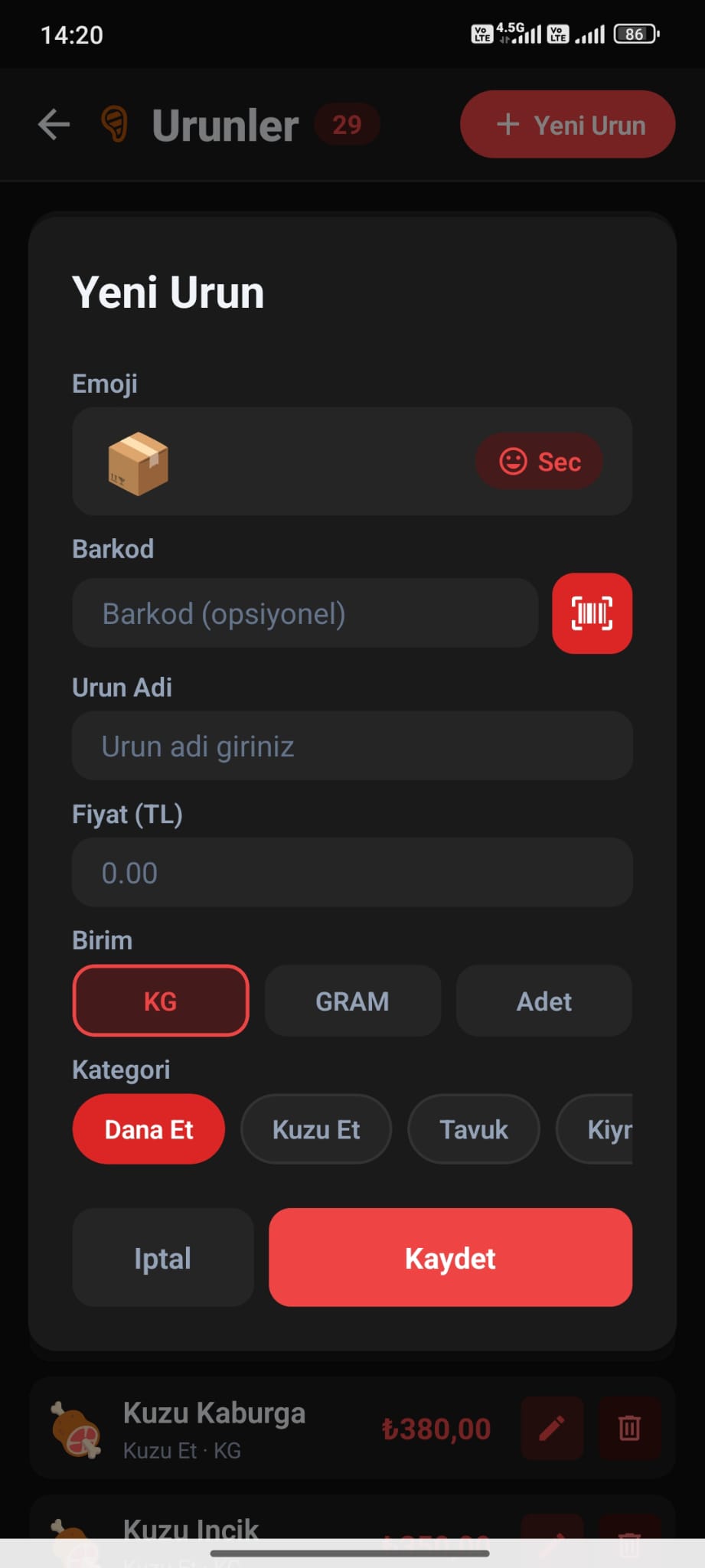Viewport: 705px width, 1568px height.
Task: Open the emoji picker with Sec
Action: coord(539,462)
